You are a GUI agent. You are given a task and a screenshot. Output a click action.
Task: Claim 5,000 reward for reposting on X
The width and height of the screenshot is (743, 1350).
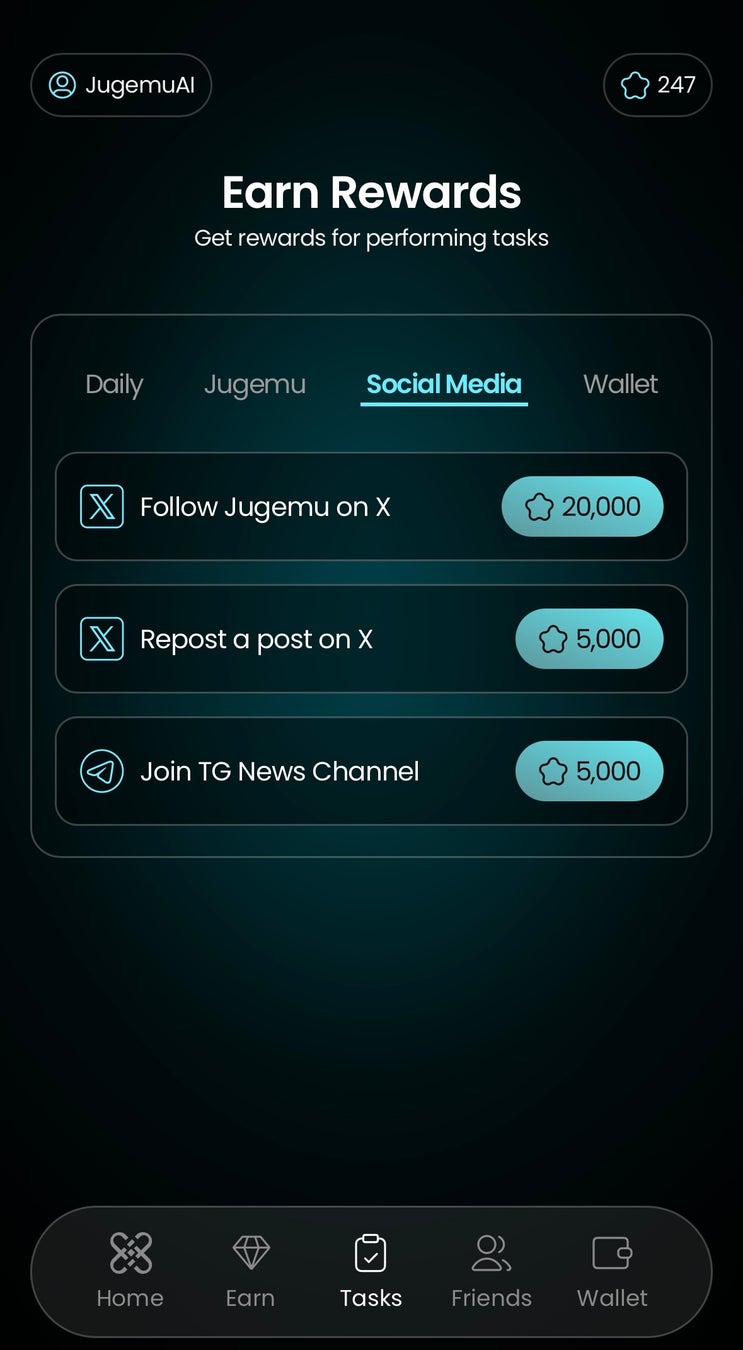pos(589,639)
